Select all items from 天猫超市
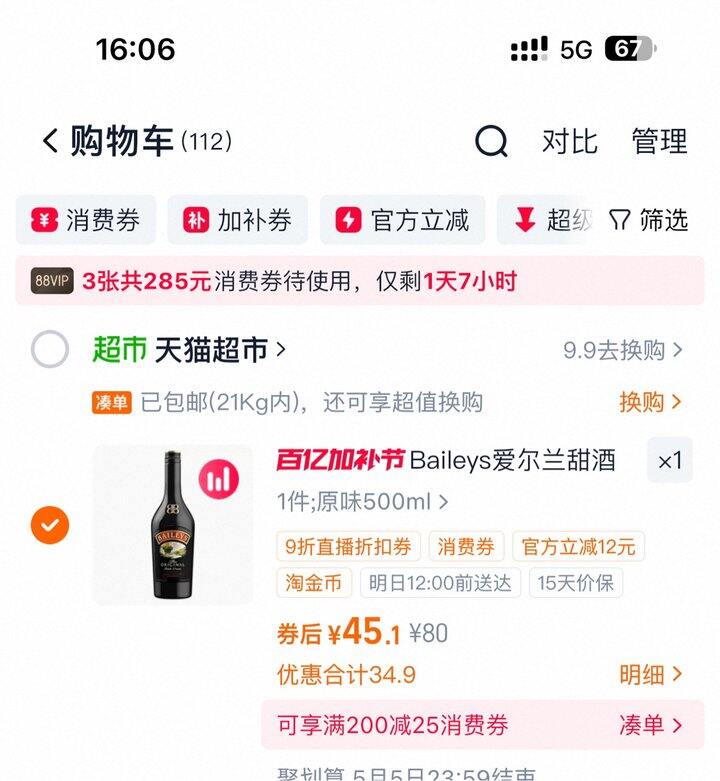The width and height of the screenshot is (720, 781). pyautogui.click(x=49, y=350)
